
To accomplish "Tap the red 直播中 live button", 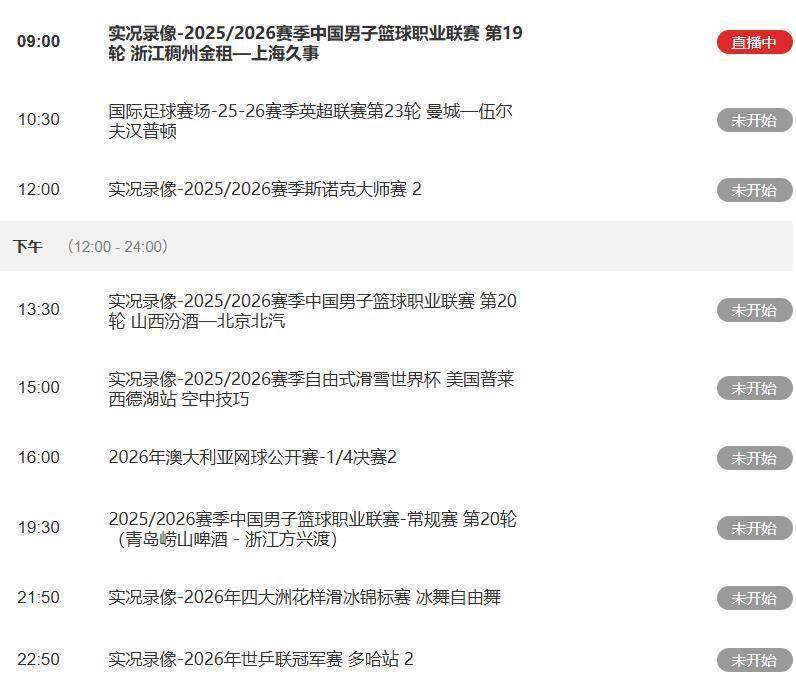I will coord(753,42).
